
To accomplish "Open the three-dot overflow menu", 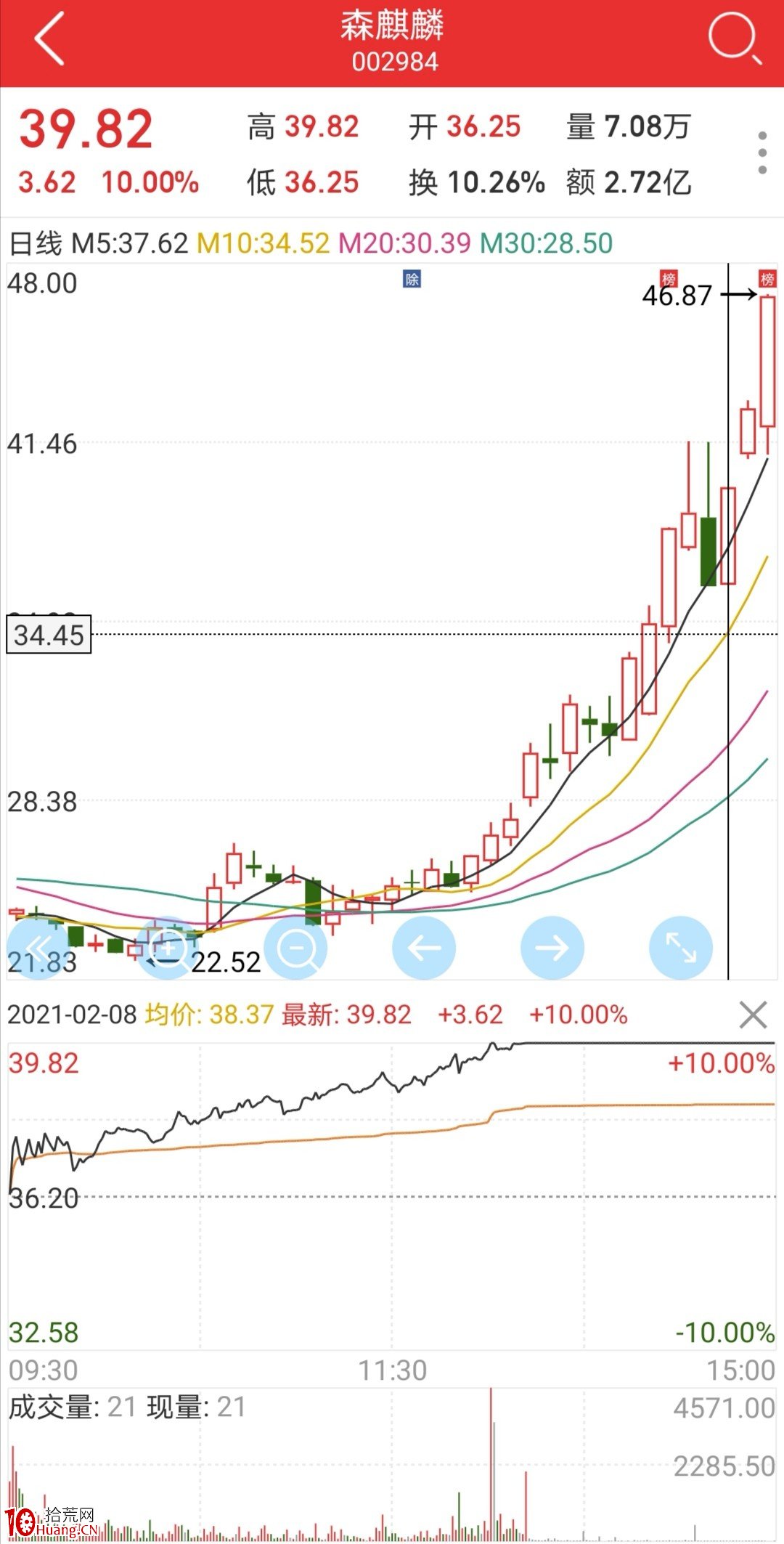I will [x=761, y=153].
